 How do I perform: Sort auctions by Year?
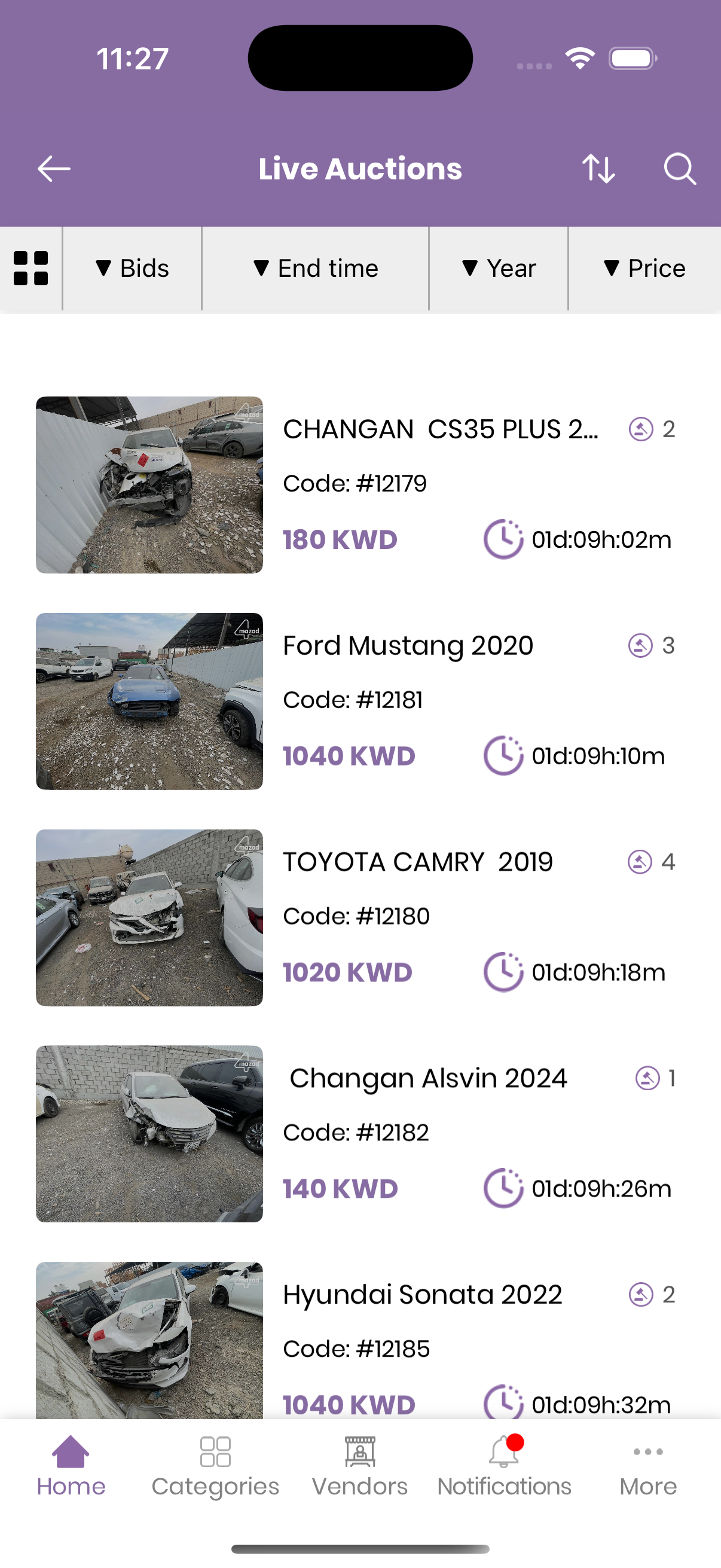[x=499, y=269]
